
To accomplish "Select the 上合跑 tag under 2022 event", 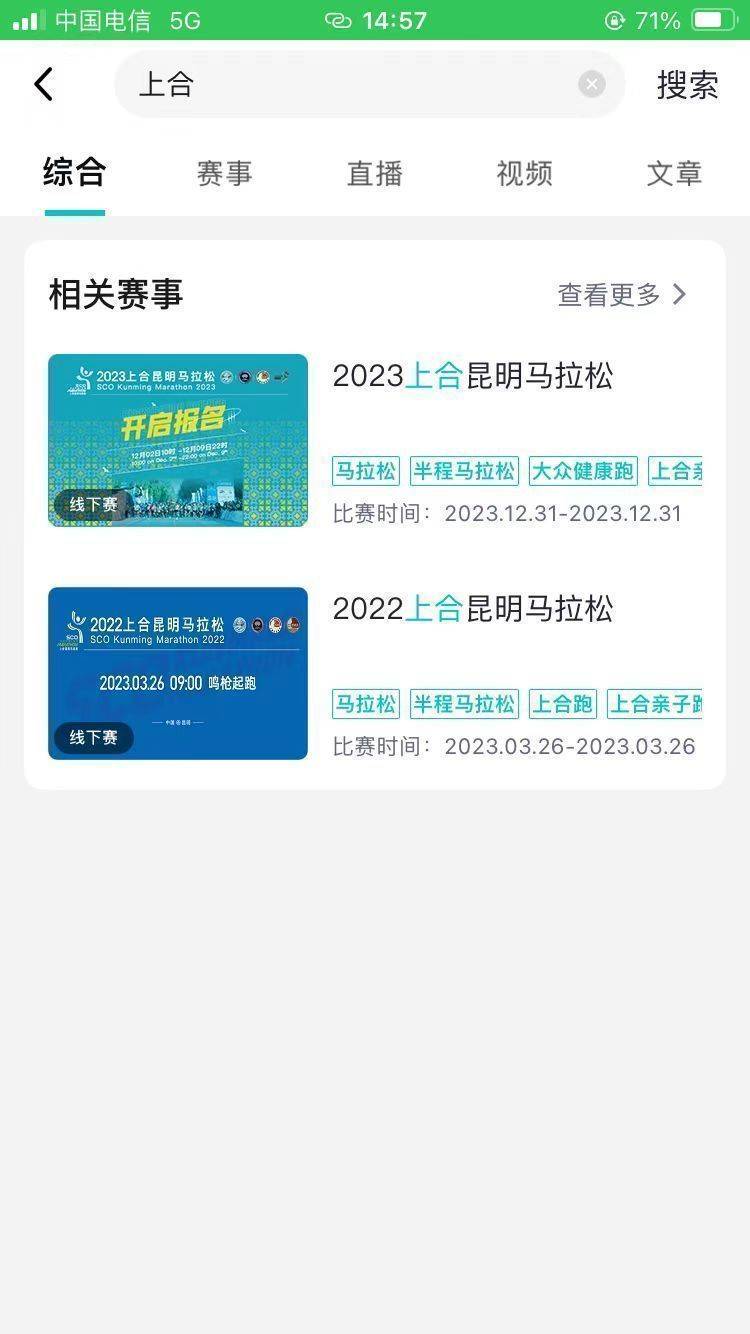I will [562, 703].
